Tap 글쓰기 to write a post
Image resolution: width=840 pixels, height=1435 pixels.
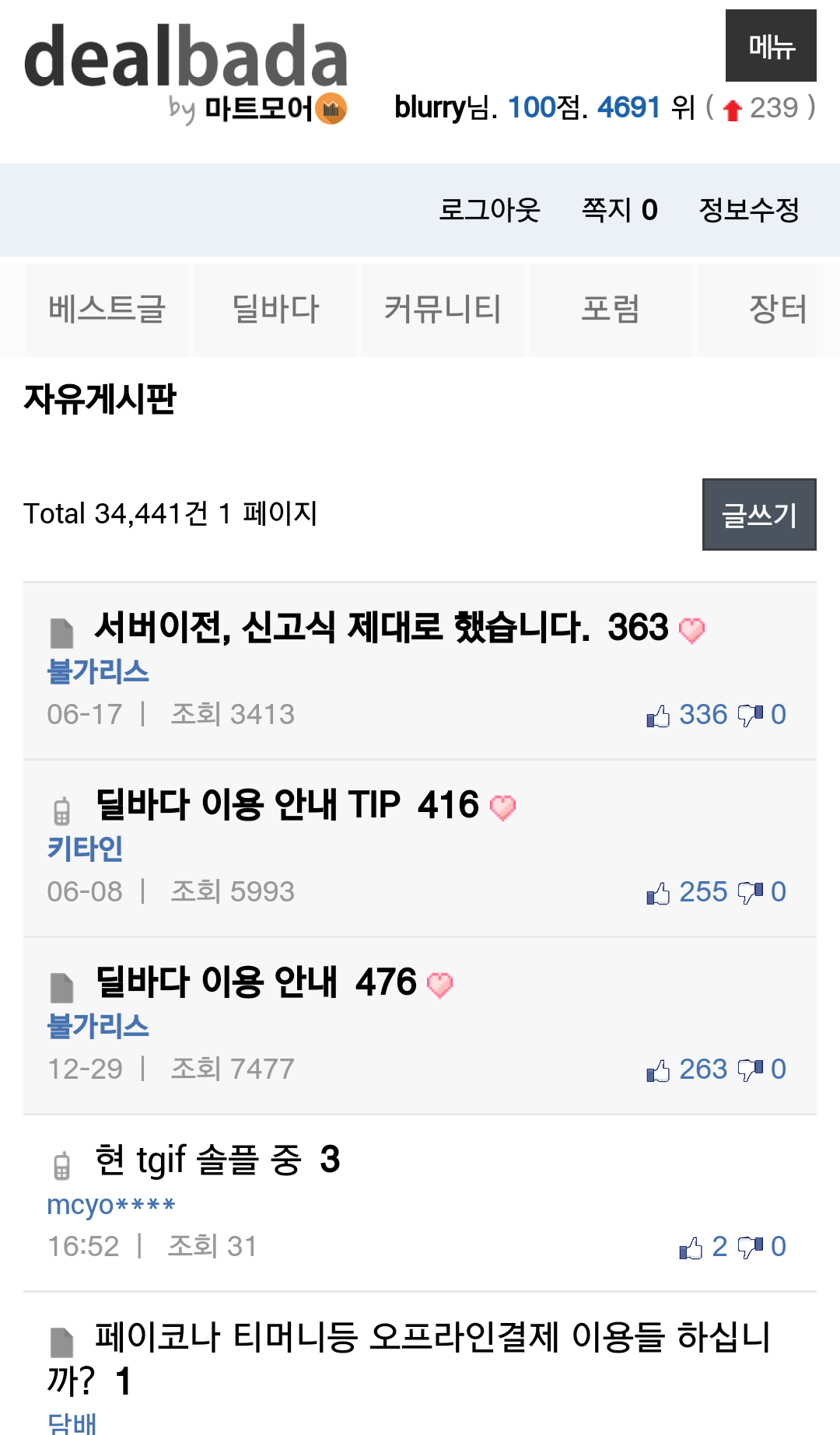[x=758, y=515]
